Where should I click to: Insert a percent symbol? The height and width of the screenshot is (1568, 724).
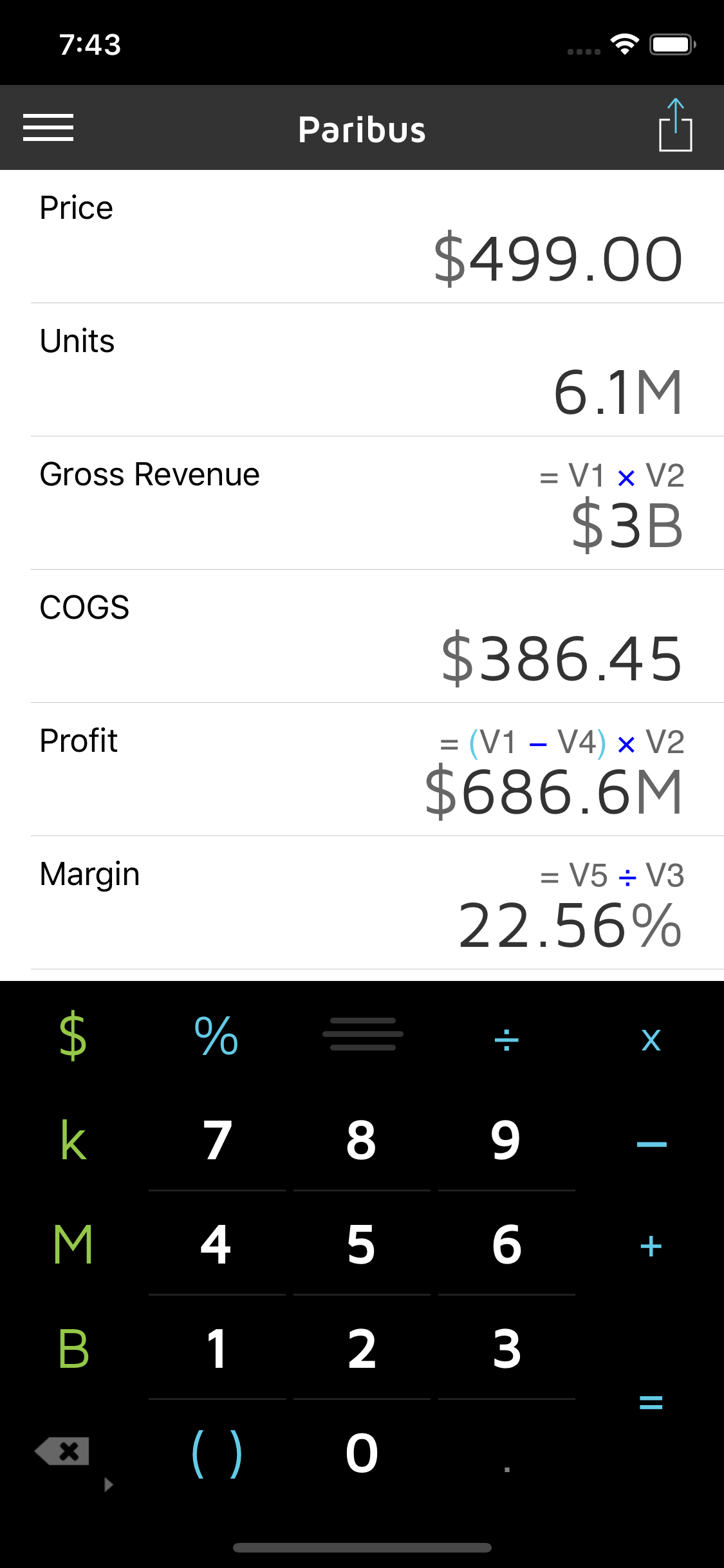pos(217,1036)
